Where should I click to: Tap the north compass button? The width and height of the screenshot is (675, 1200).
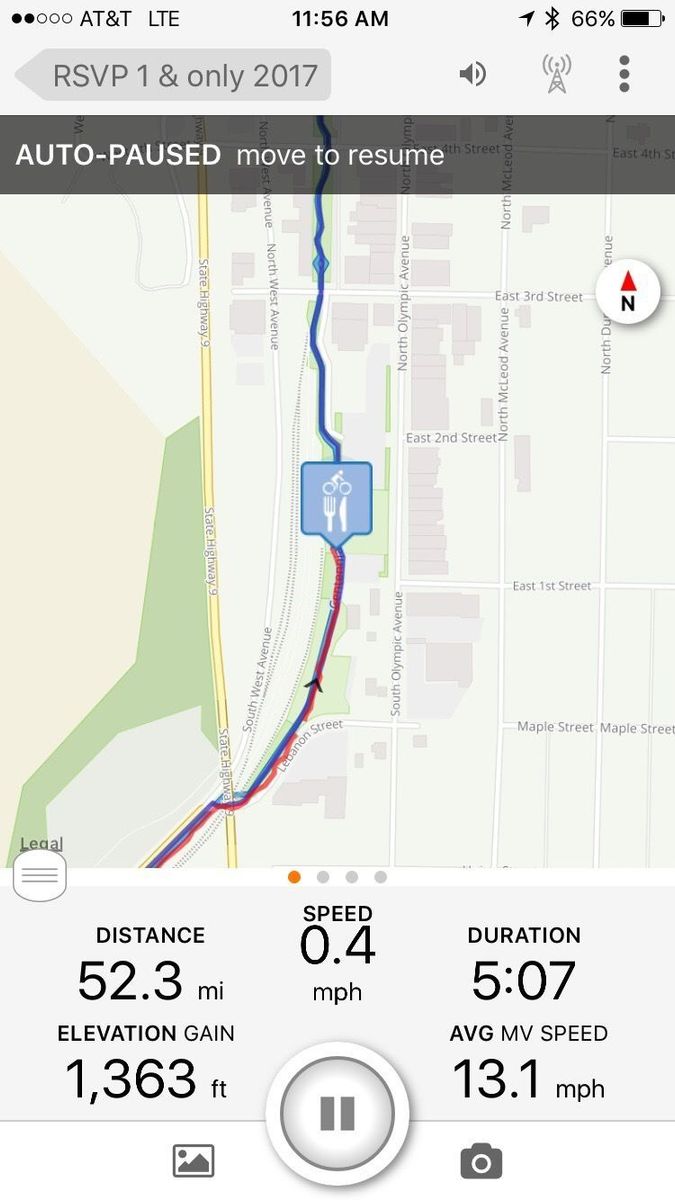628,293
